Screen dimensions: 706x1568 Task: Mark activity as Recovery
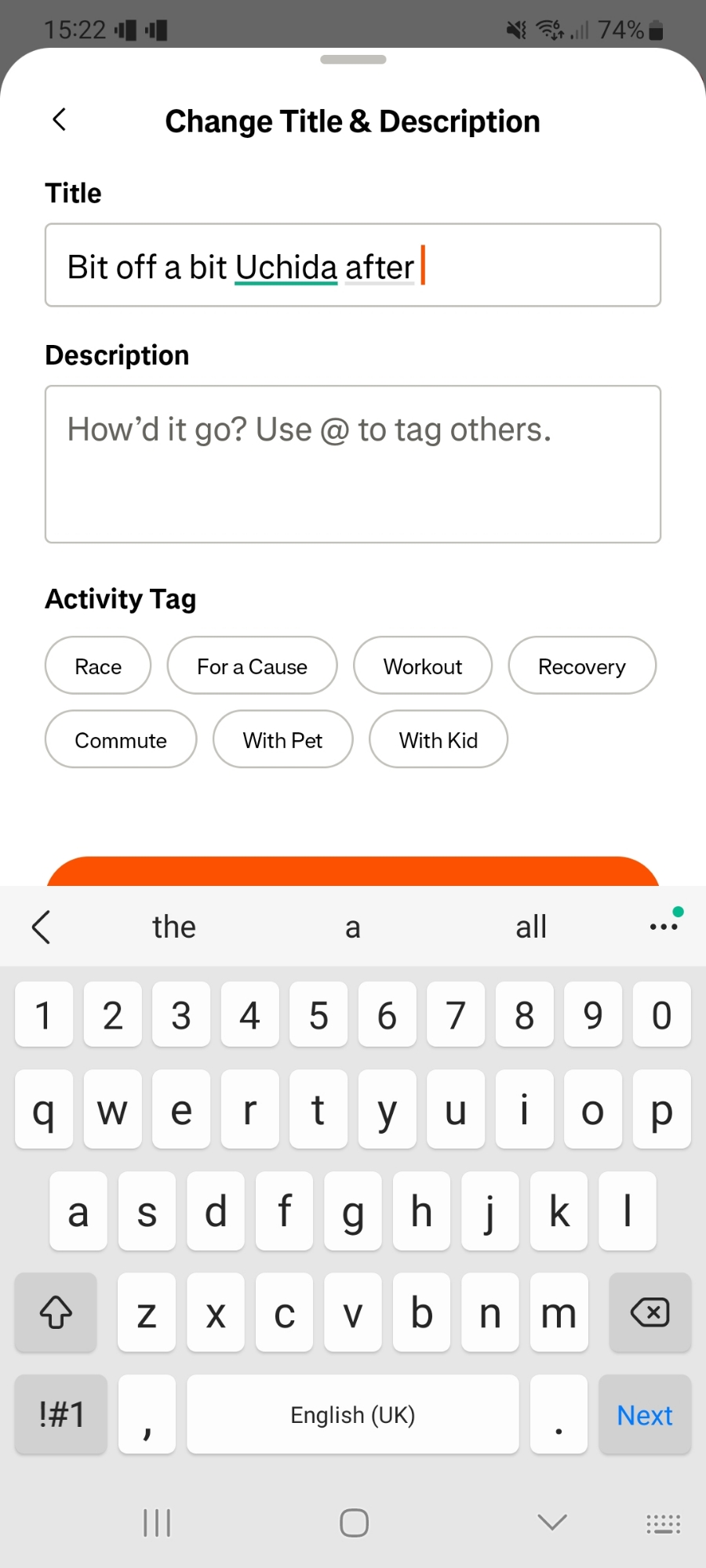581,666
